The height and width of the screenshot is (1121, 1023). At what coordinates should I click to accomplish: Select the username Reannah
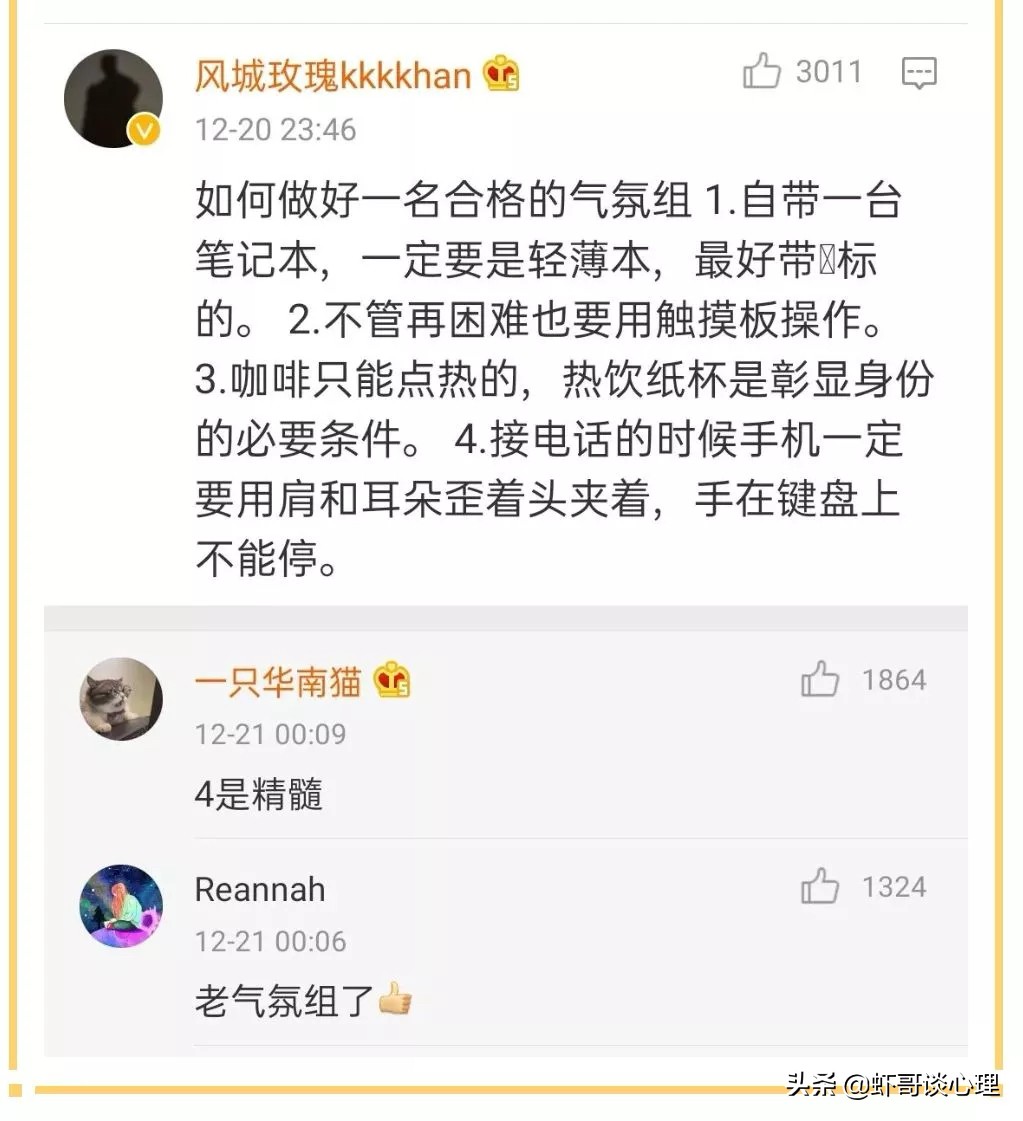pyautogui.click(x=260, y=888)
